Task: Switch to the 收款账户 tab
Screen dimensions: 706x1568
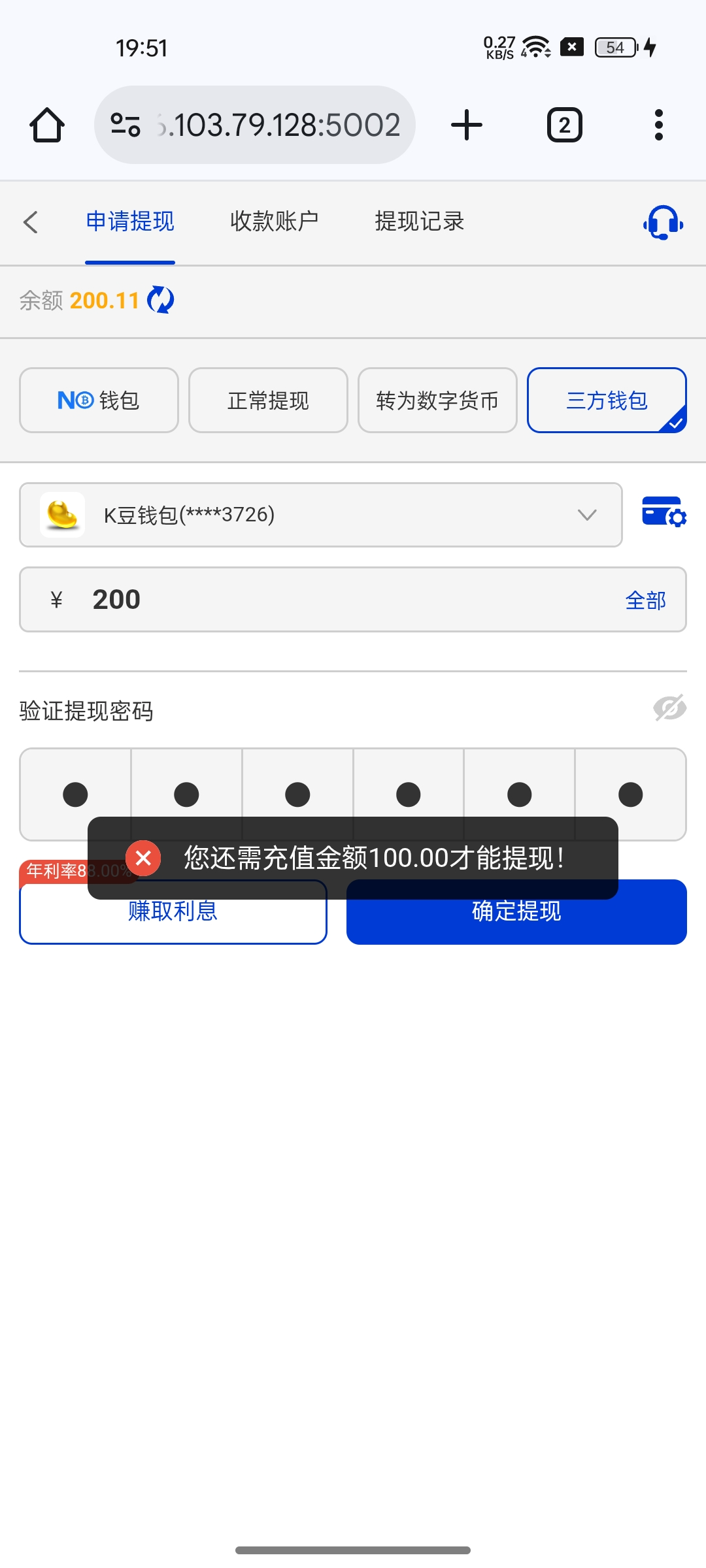Action: [275, 221]
